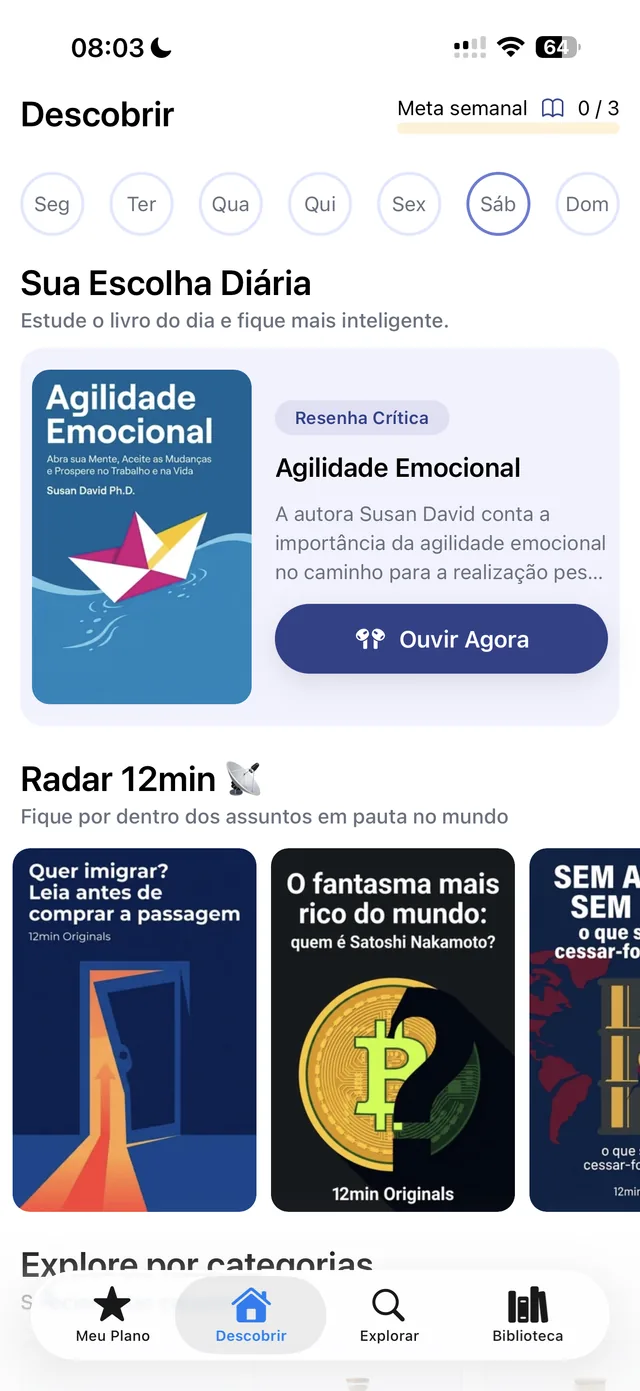
Task: Open the Quer imigrar card
Action: pyautogui.click(x=135, y=1030)
